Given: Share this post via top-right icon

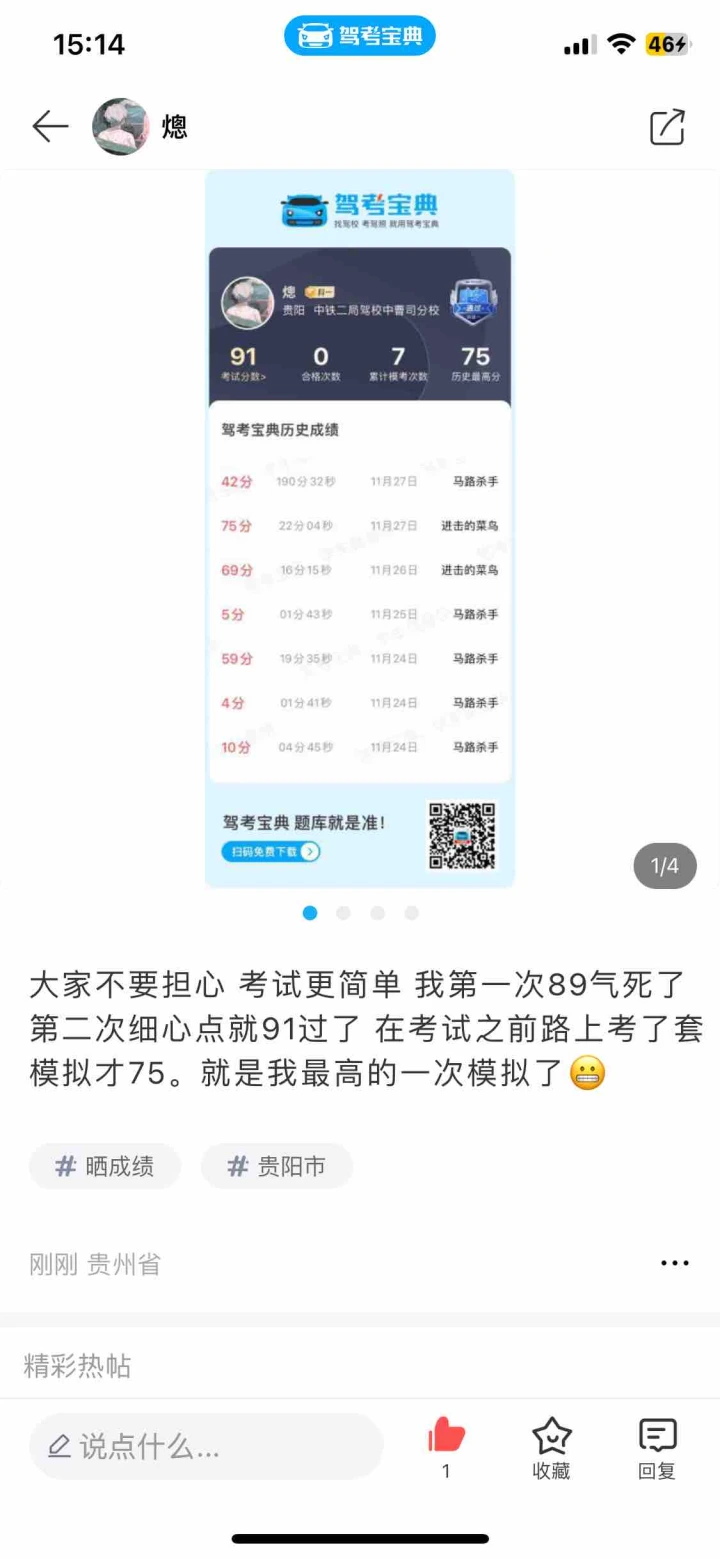Looking at the screenshot, I should 667,127.
